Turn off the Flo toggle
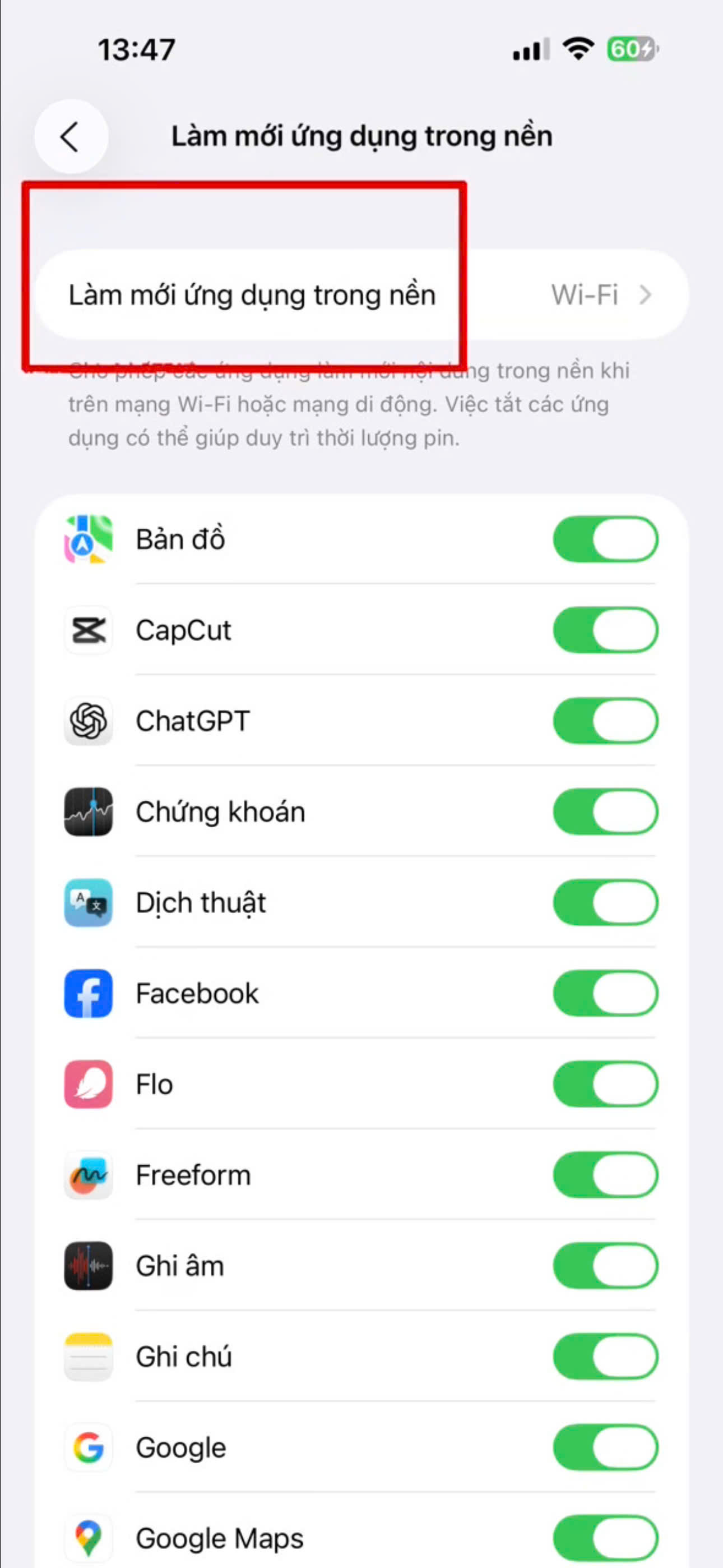The width and height of the screenshot is (723, 1568). point(605,1084)
